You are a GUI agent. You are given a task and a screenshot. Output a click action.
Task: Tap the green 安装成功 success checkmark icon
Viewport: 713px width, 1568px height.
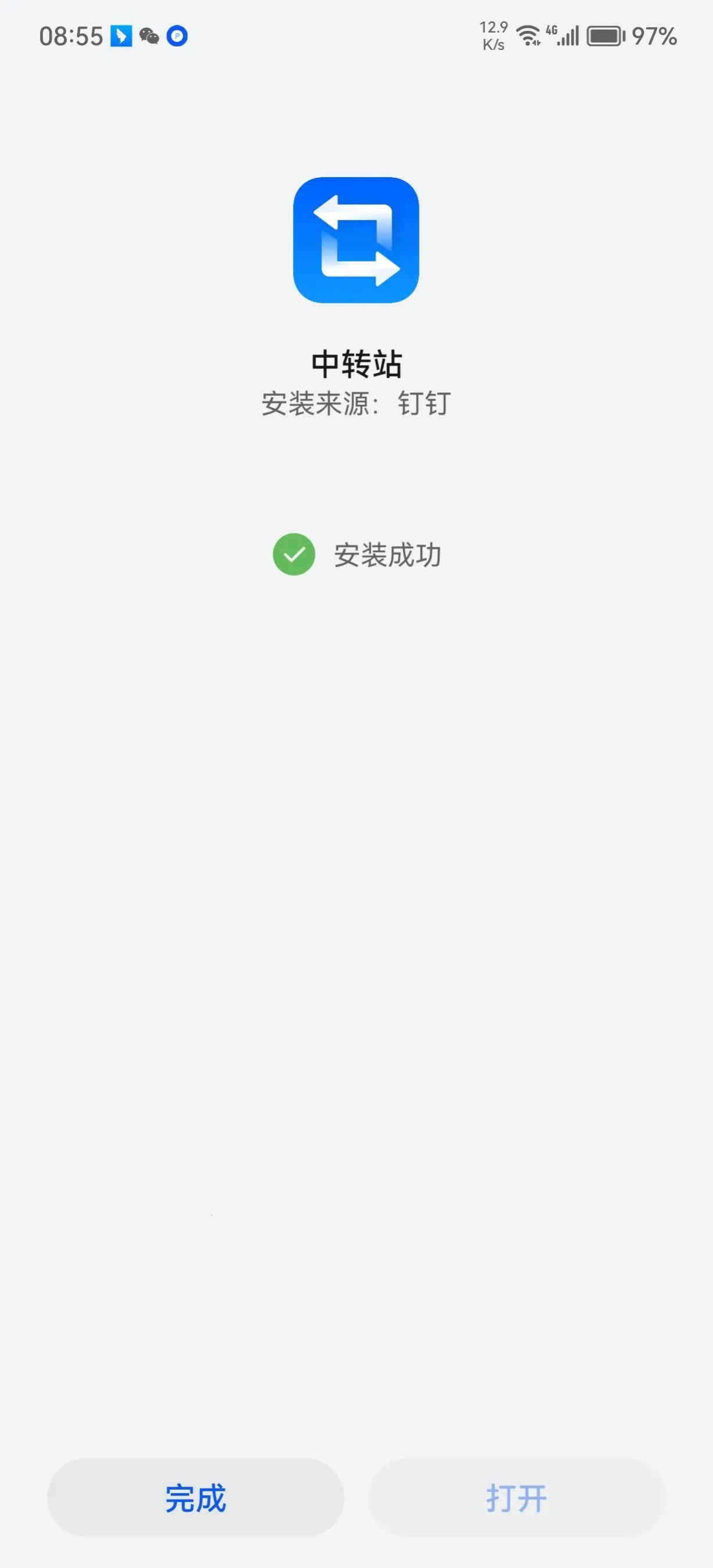point(295,554)
